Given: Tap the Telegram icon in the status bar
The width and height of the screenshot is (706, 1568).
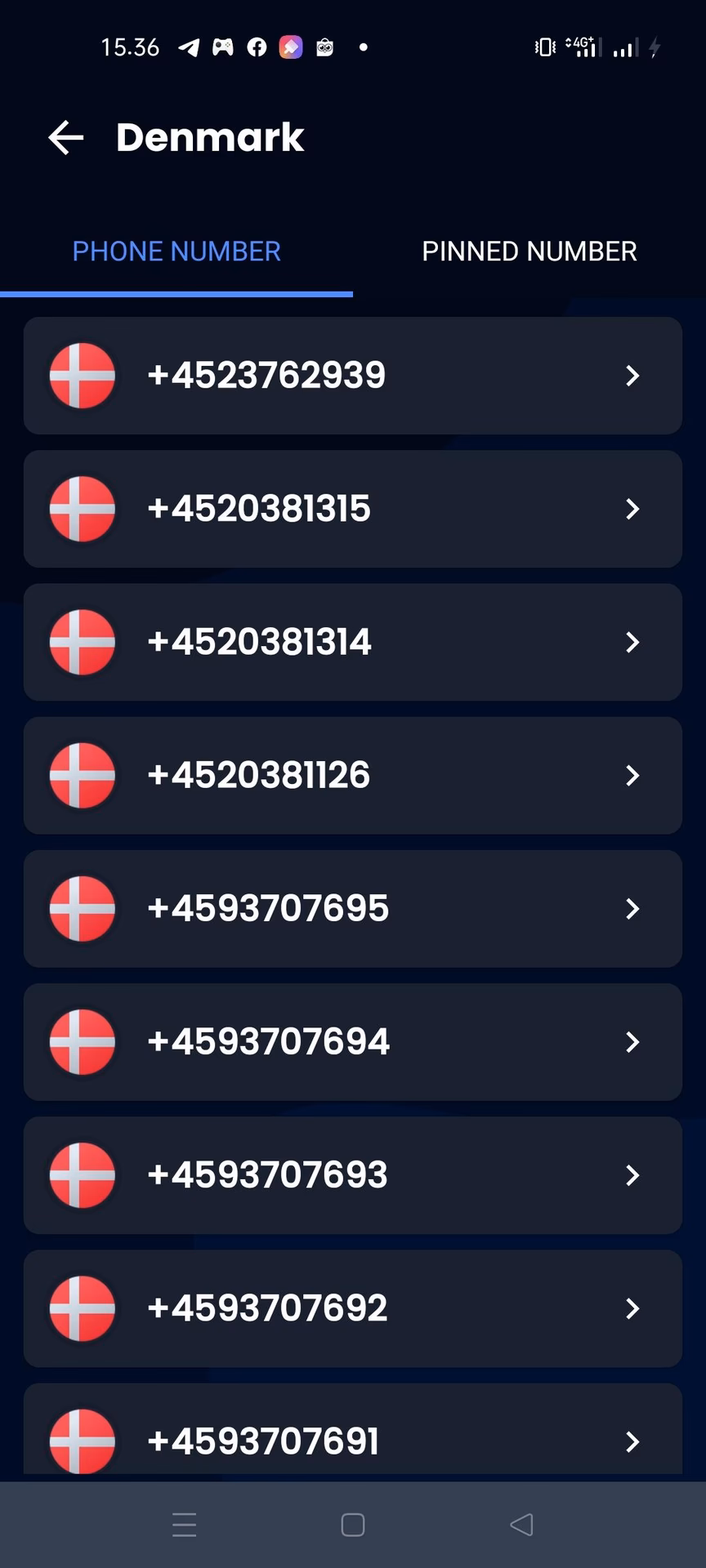Looking at the screenshot, I should (189, 47).
